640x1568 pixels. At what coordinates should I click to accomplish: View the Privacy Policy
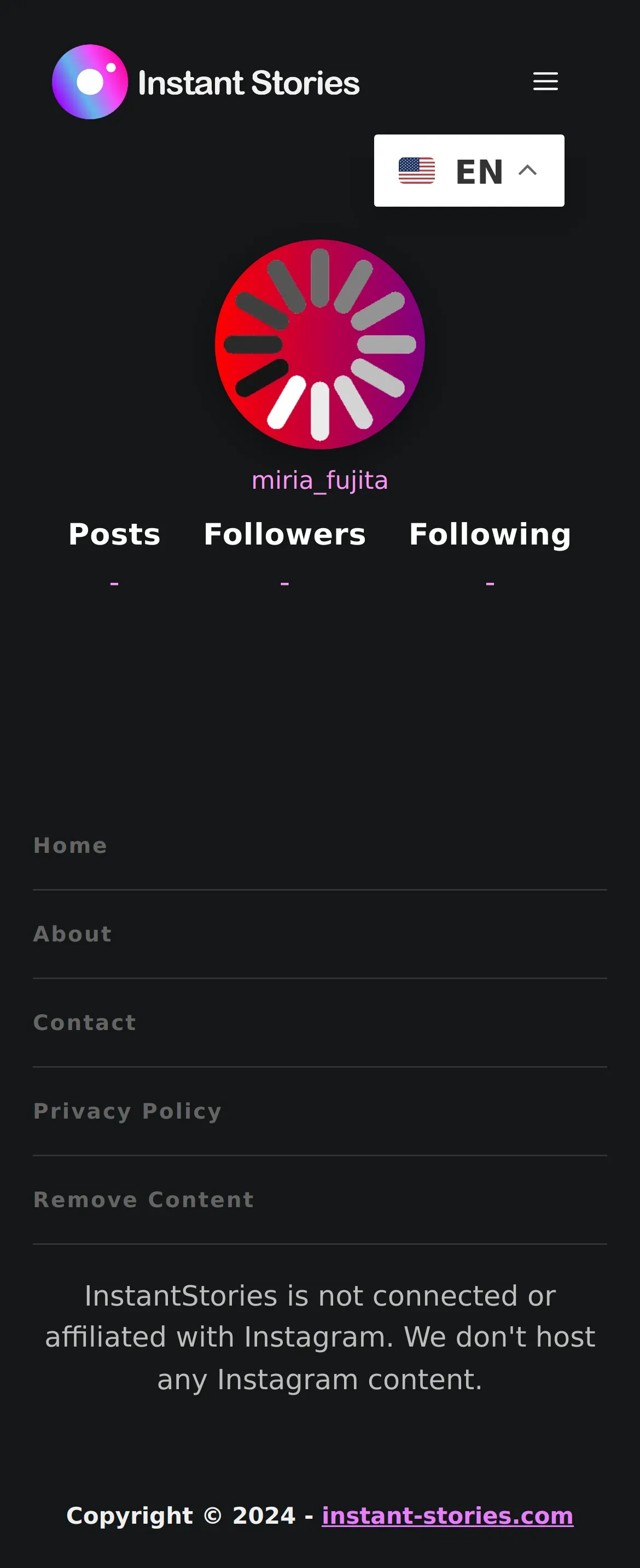pyautogui.click(x=127, y=1111)
